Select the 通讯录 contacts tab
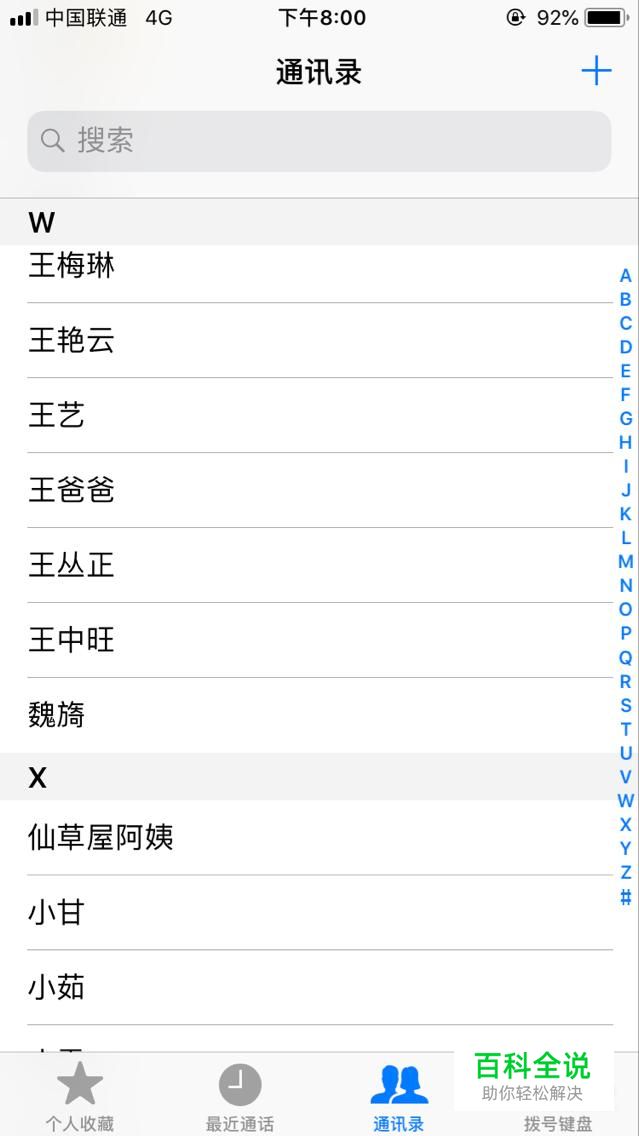This screenshot has width=639, height=1136. coord(399,1097)
